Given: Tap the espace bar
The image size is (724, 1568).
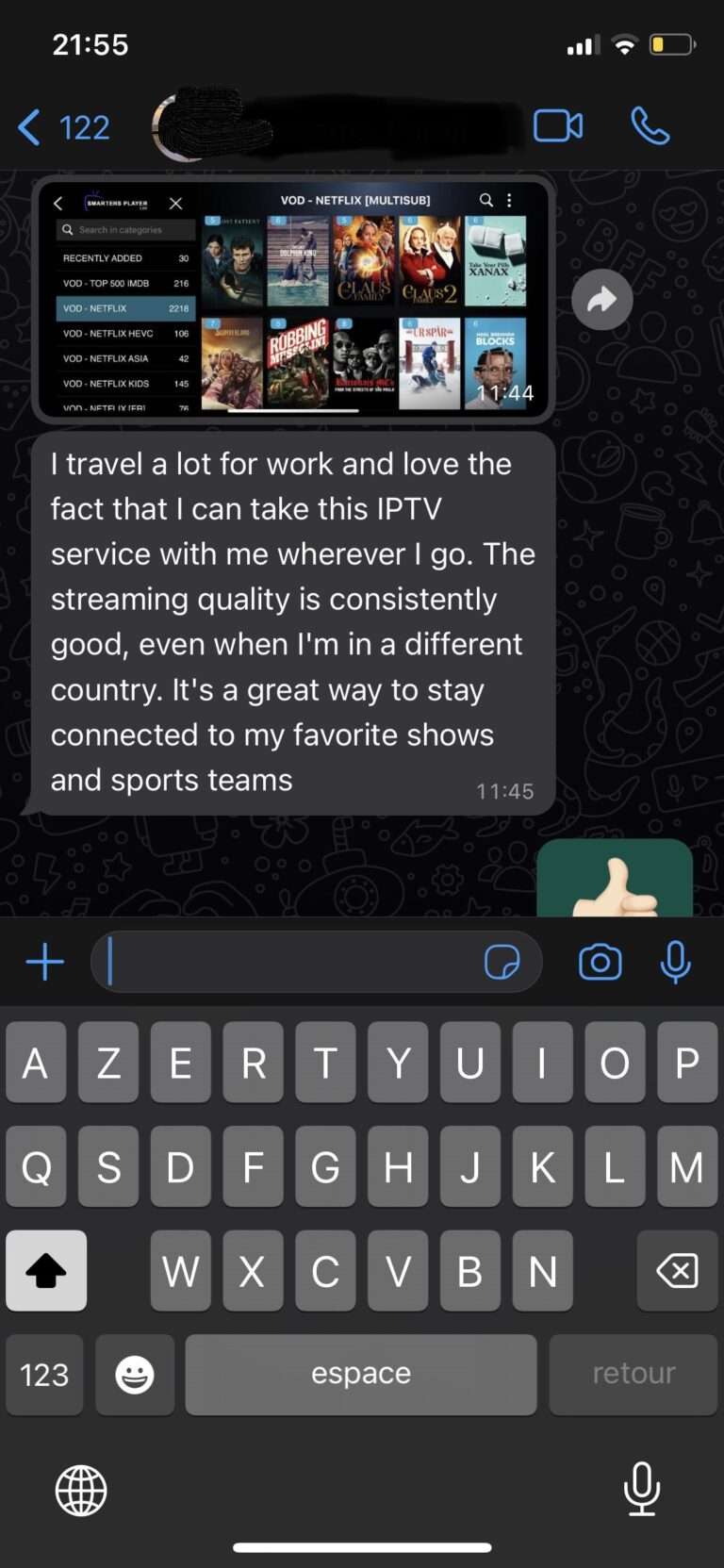Looking at the screenshot, I should (x=361, y=1375).
